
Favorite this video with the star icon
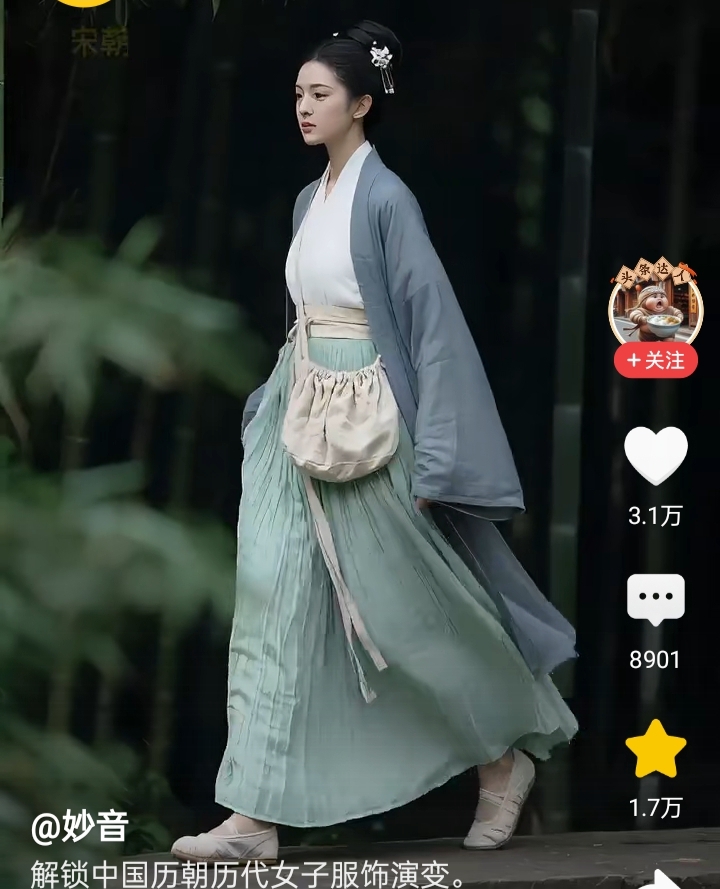(x=656, y=749)
